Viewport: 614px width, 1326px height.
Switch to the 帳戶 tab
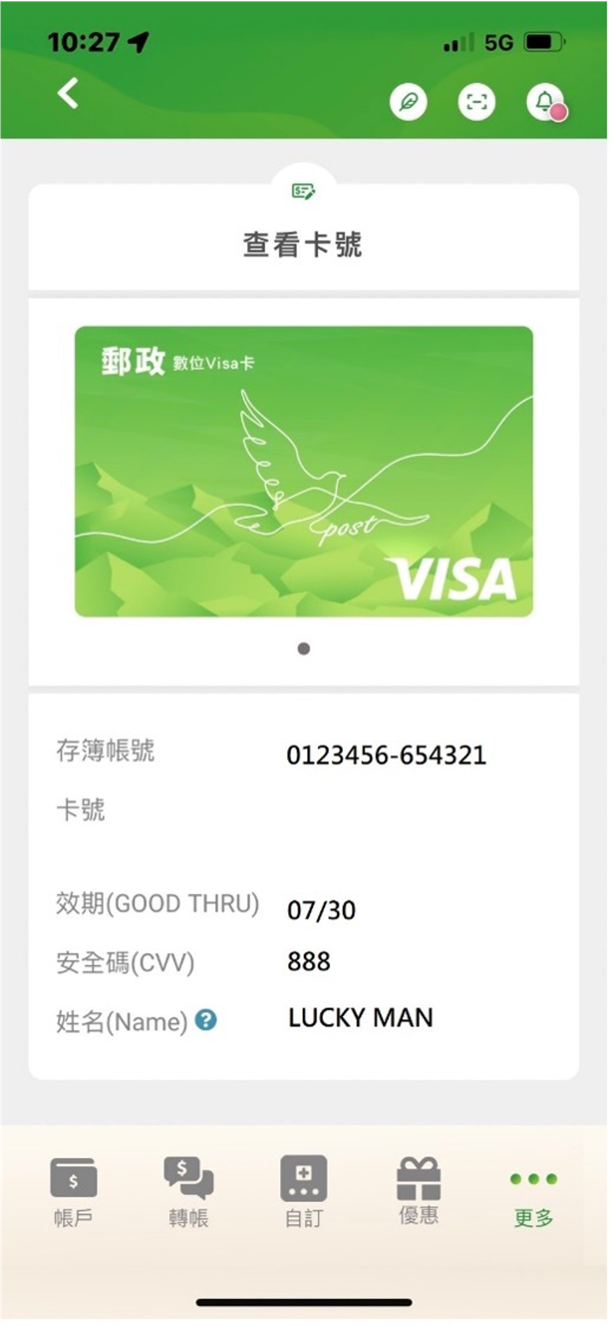tap(73, 1192)
